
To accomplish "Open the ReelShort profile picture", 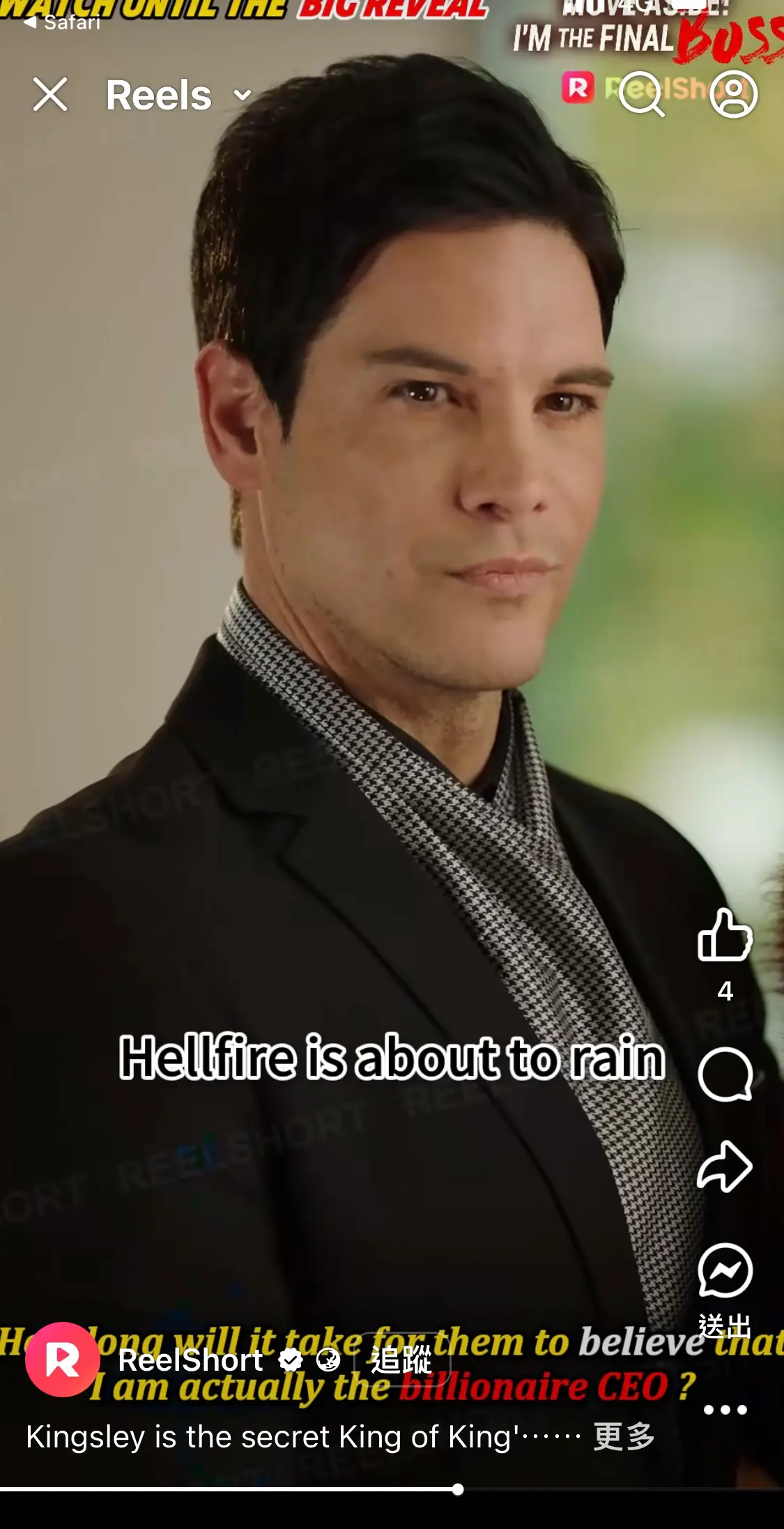I will 63,1360.
